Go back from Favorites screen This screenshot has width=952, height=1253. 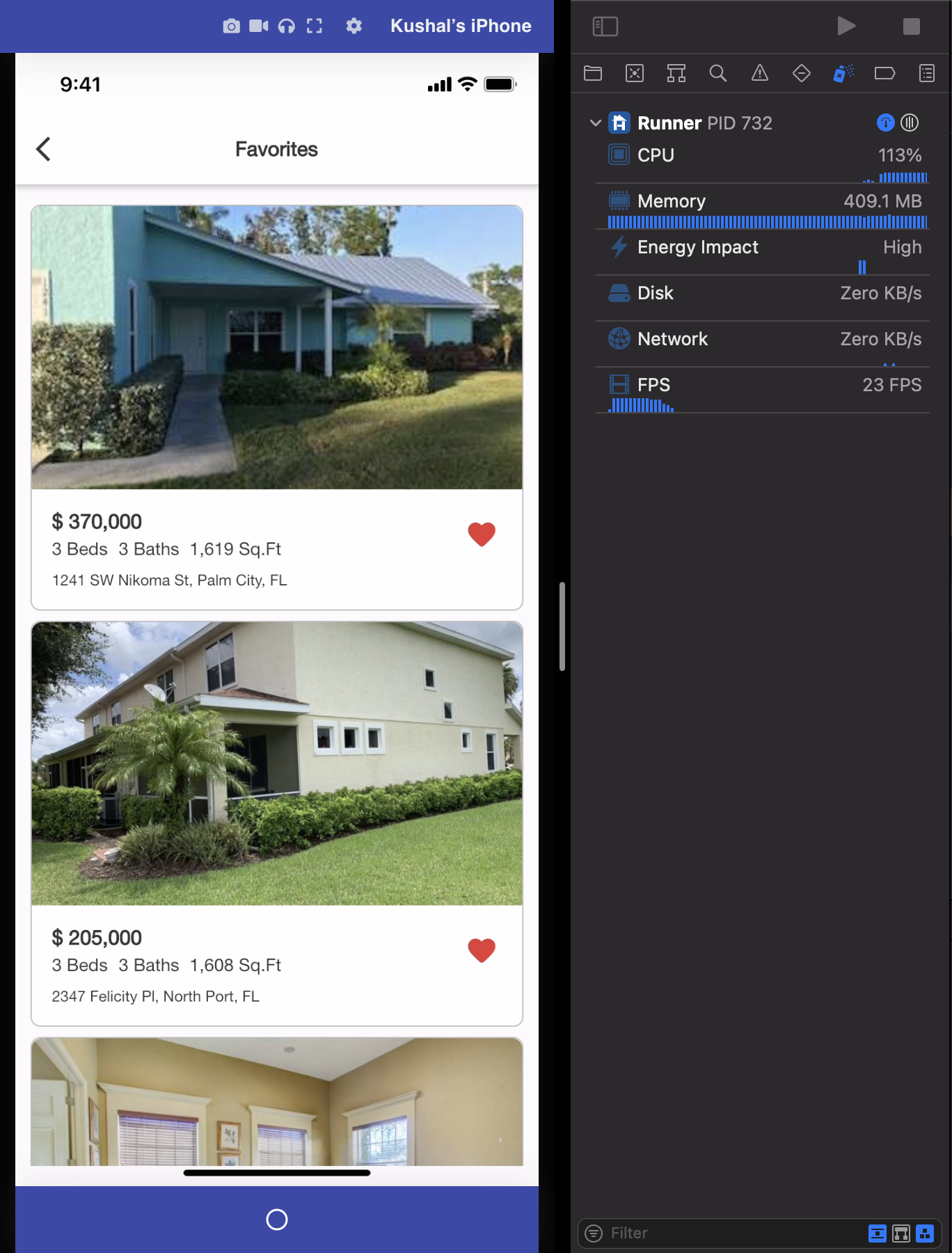coord(43,149)
